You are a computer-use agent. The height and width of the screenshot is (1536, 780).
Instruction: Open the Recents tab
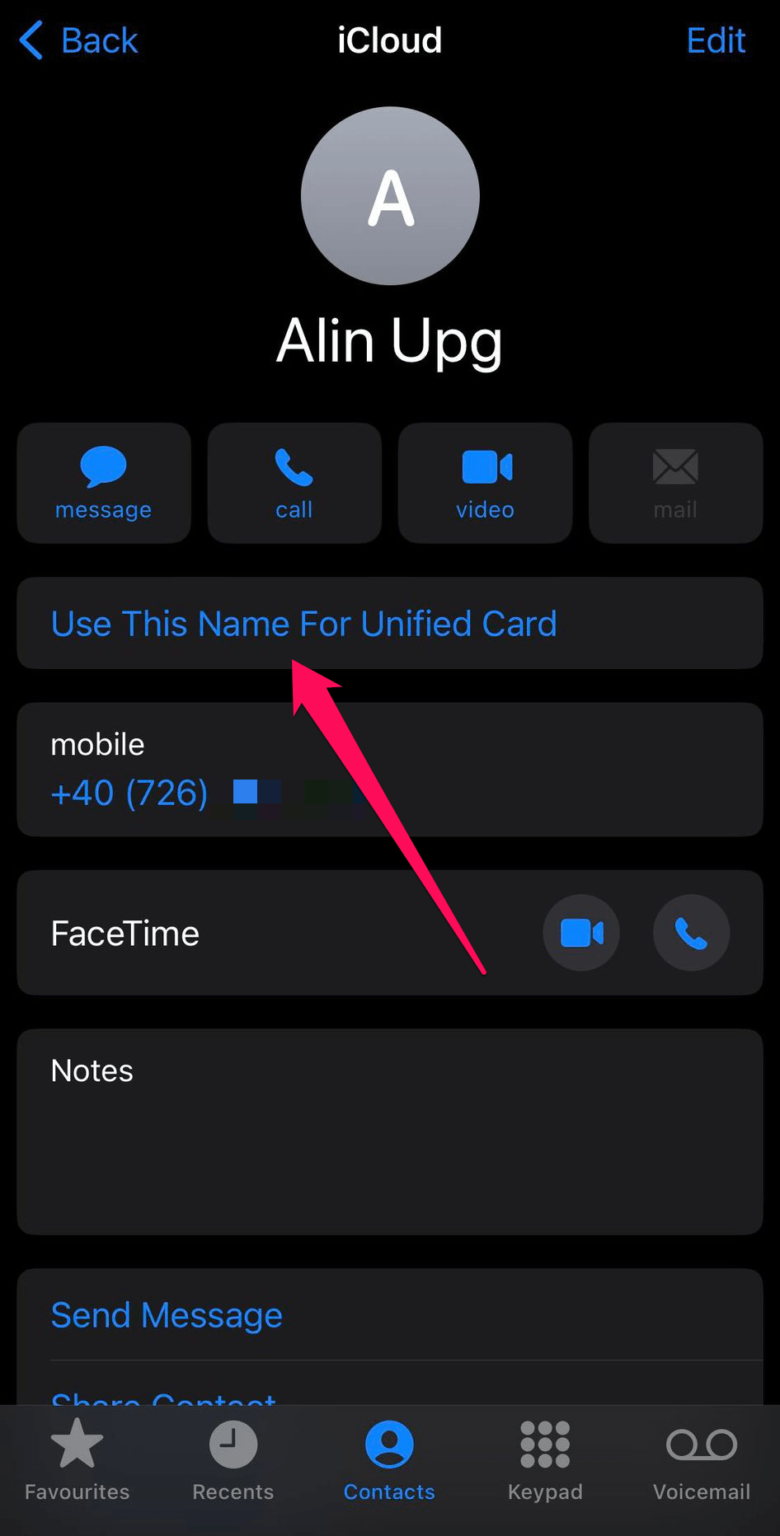pyautogui.click(x=233, y=1461)
